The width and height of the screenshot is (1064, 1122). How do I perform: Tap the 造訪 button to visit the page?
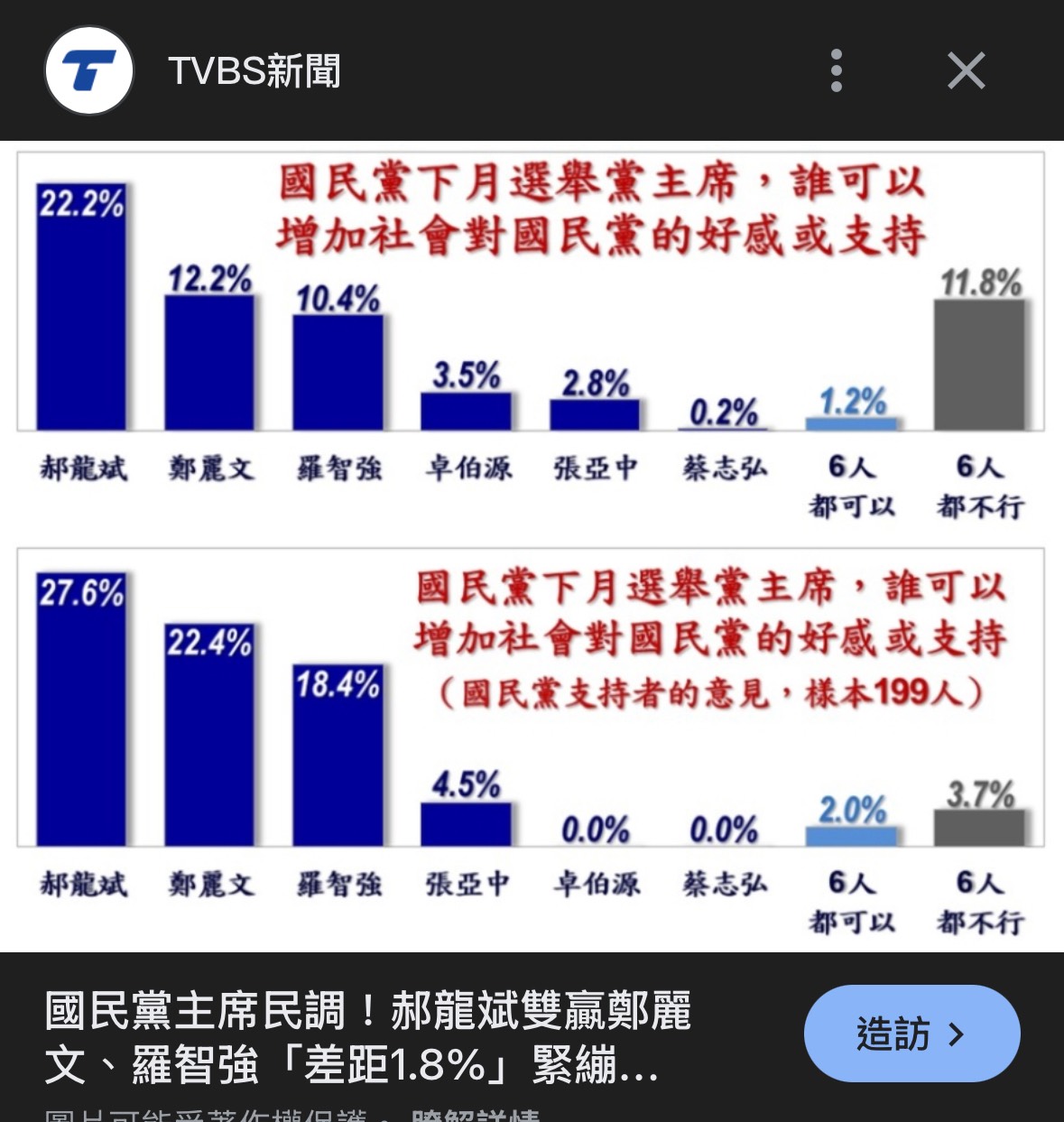pos(911,1034)
